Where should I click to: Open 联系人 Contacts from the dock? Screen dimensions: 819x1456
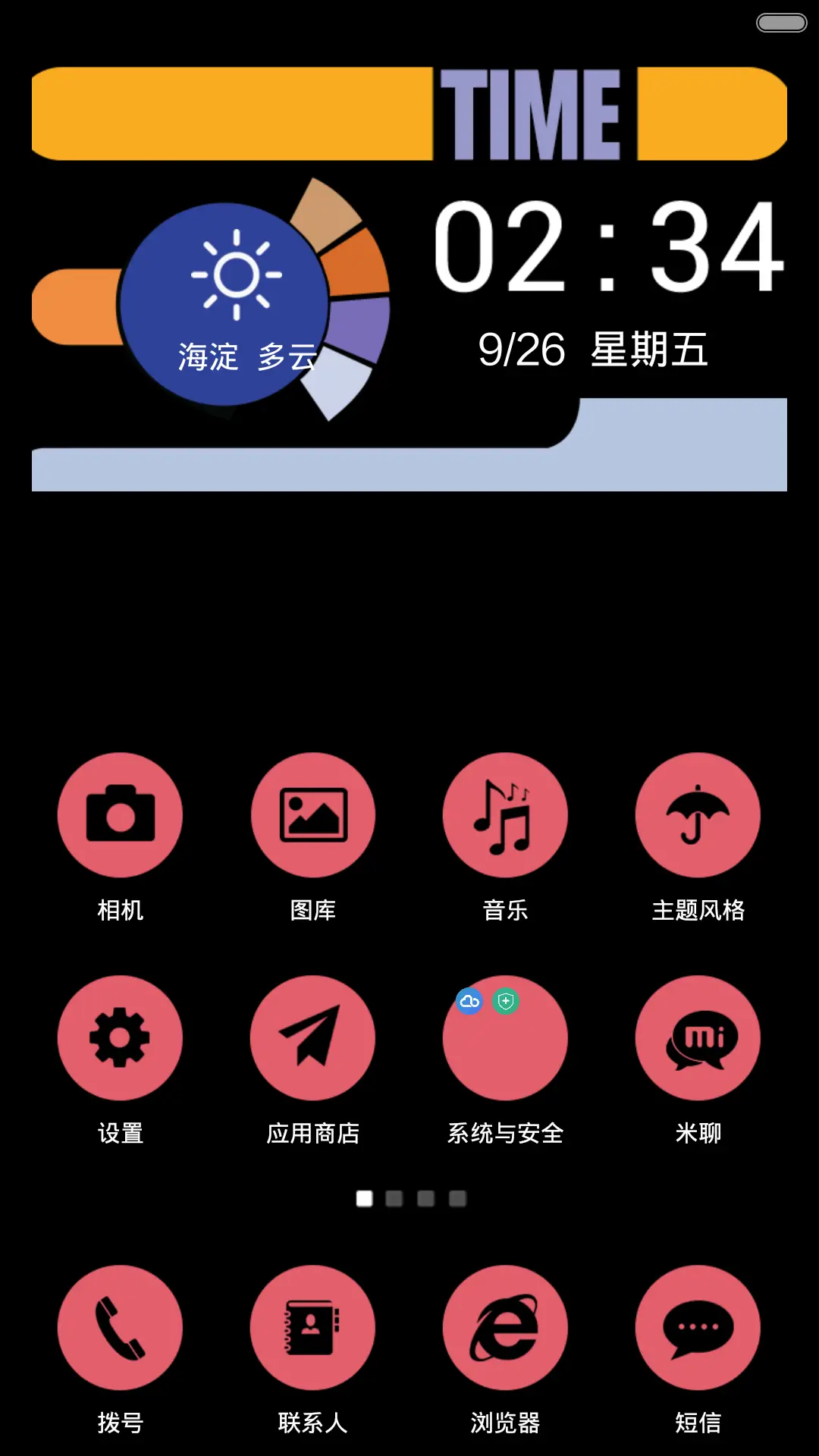[313, 1327]
